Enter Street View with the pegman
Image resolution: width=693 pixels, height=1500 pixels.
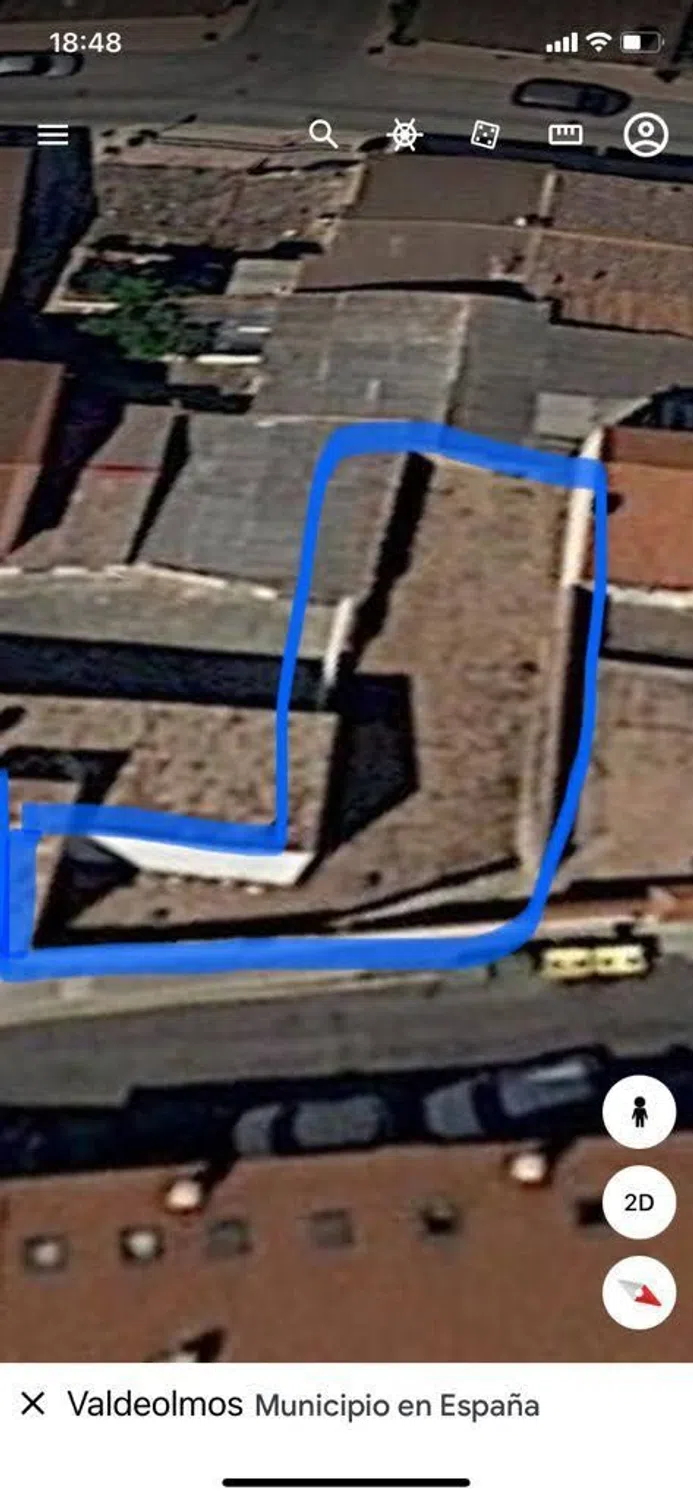(639, 1112)
